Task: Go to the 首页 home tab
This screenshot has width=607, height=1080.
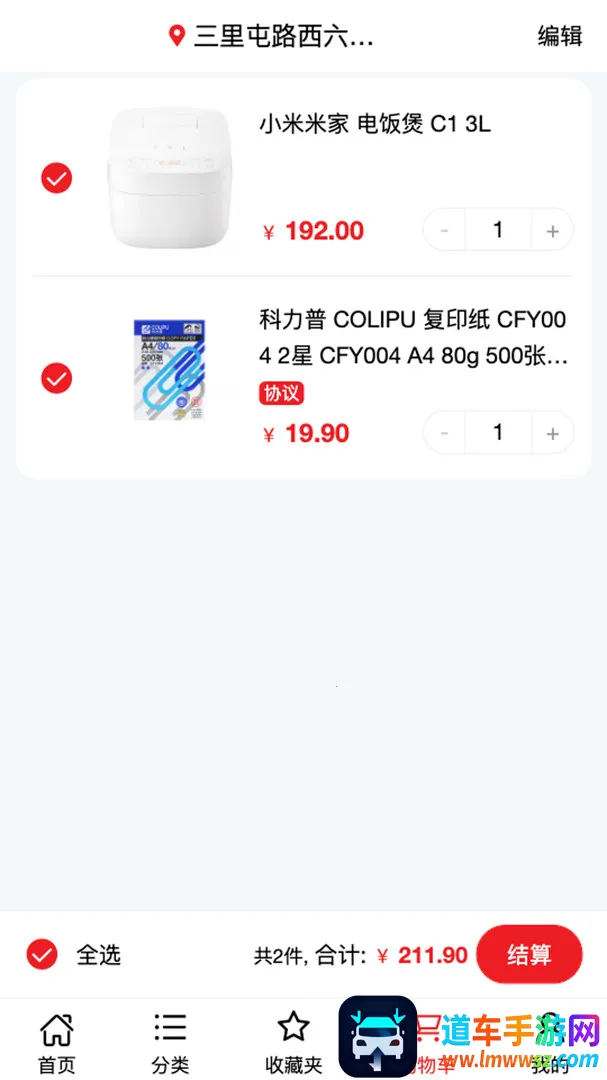Action: click(57, 1043)
